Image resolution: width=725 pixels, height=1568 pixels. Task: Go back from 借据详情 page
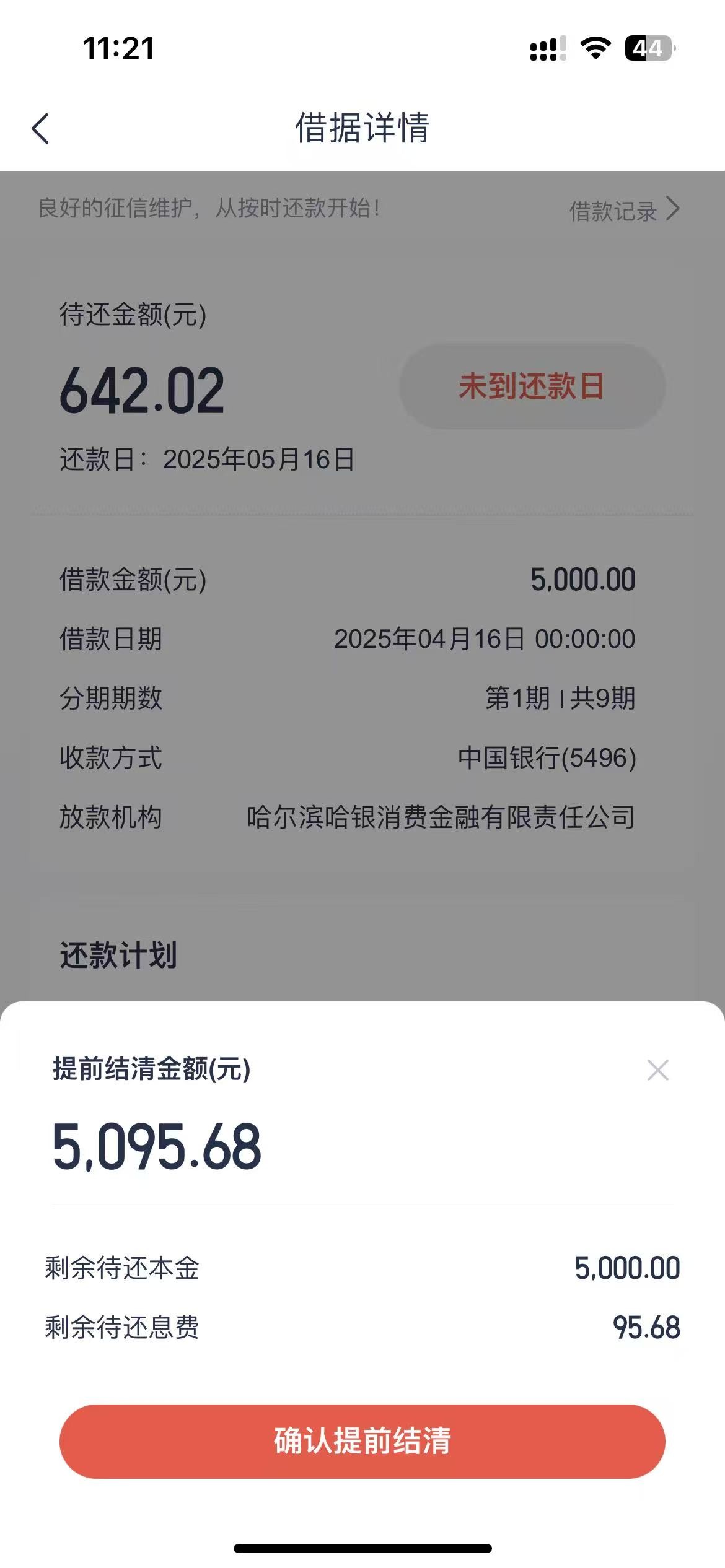[x=41, y=129]
